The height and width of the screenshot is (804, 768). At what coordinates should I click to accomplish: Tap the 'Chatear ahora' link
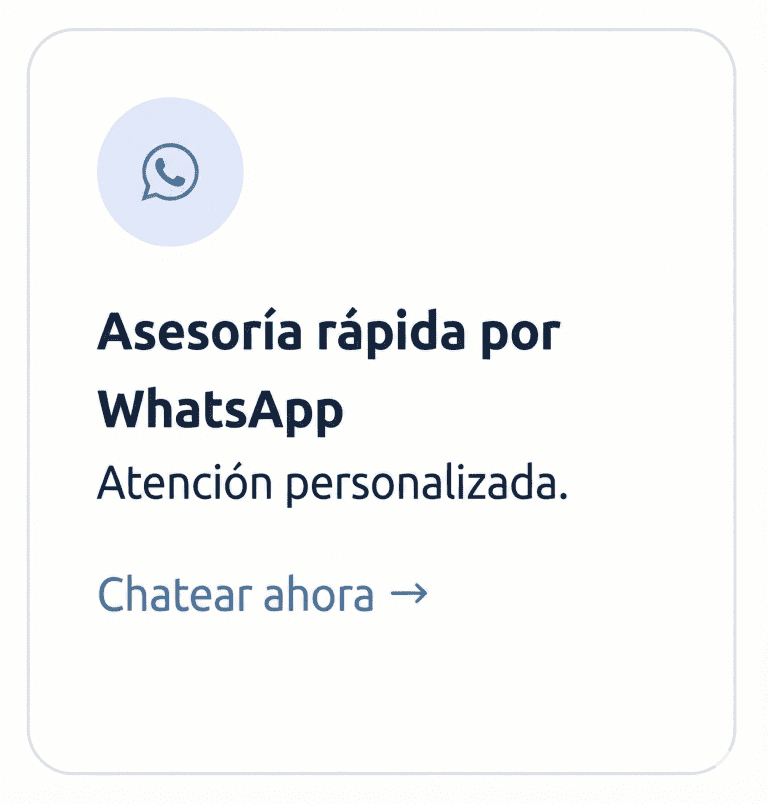(262, 595)
